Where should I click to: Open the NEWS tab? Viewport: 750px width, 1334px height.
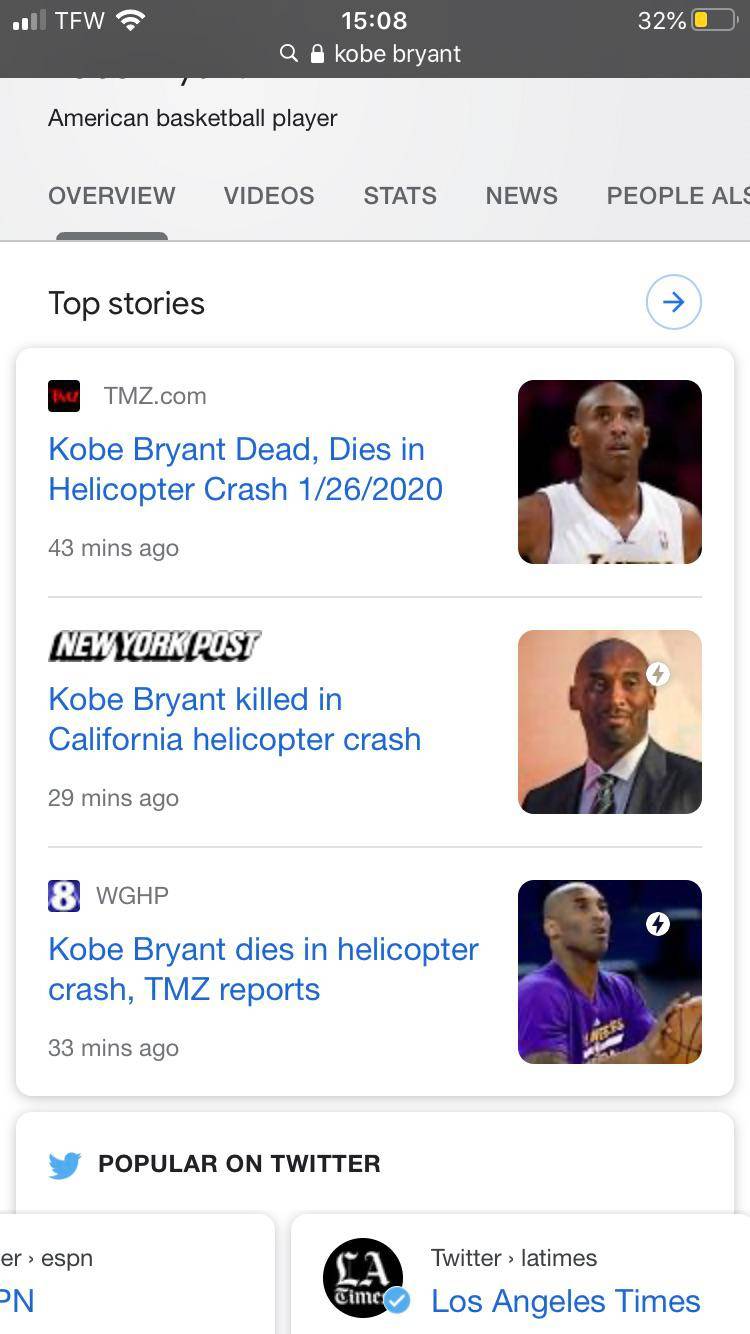point(521,196)
